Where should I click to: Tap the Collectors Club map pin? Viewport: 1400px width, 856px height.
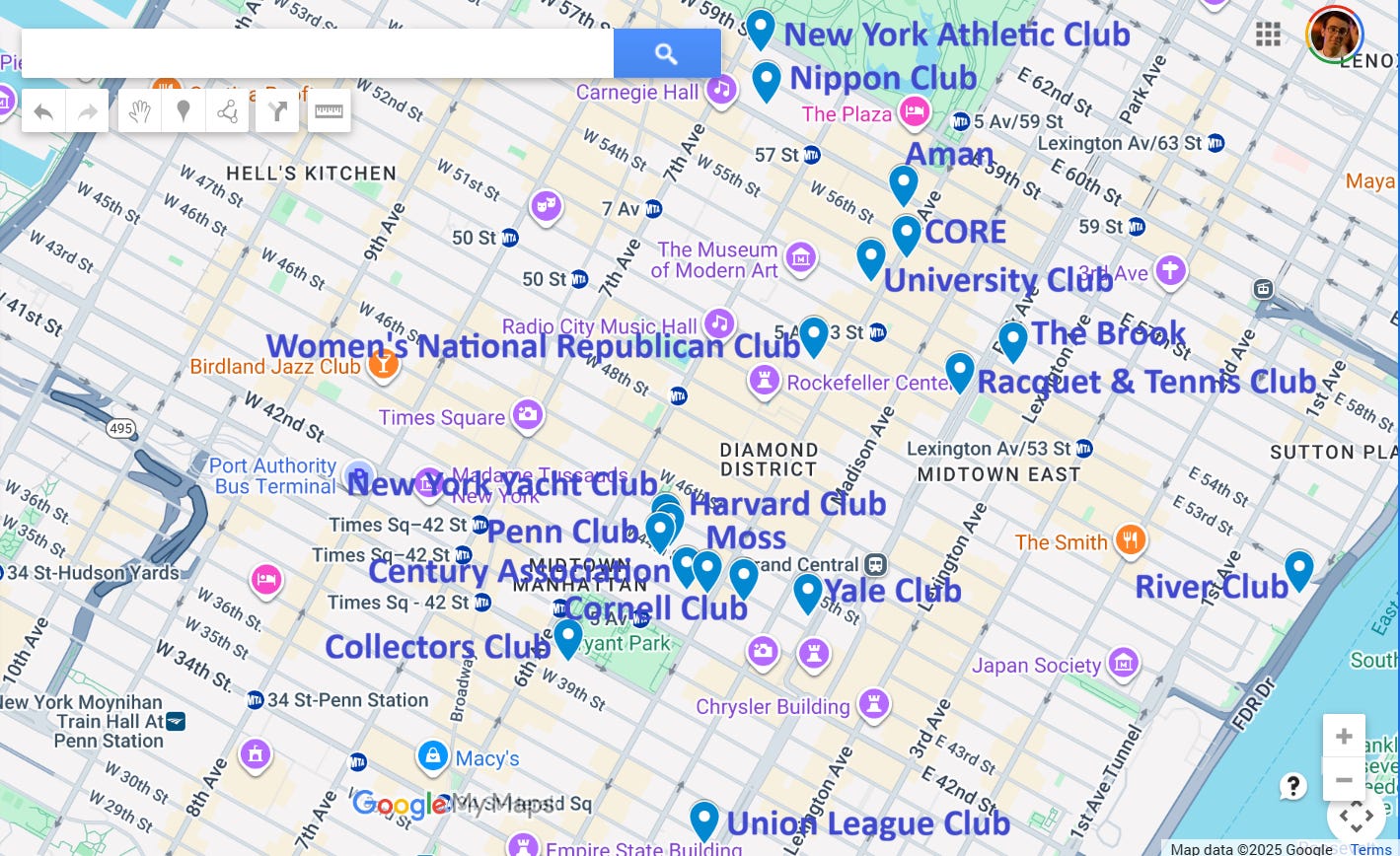tap(567, 639)
